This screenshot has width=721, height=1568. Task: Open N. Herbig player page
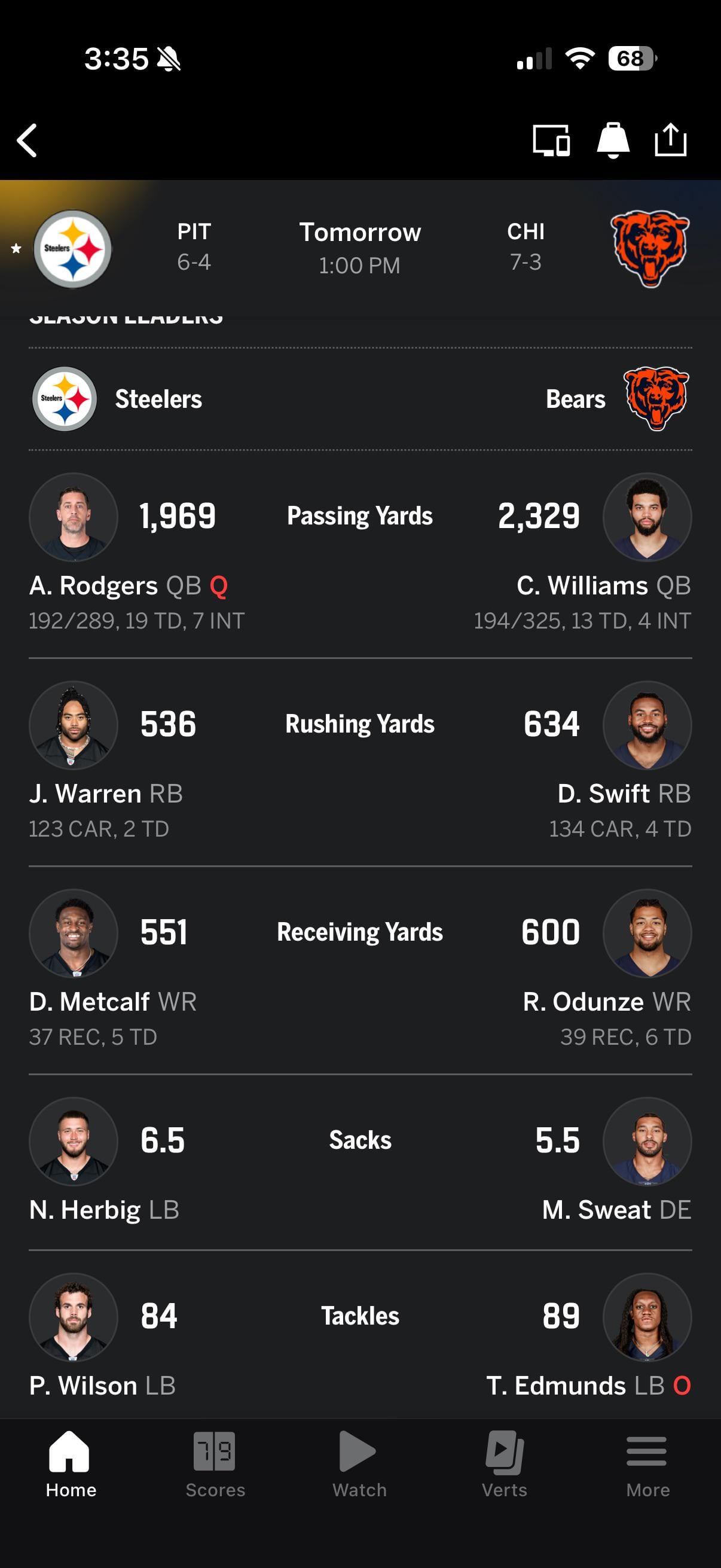[x=74, y=1141]
